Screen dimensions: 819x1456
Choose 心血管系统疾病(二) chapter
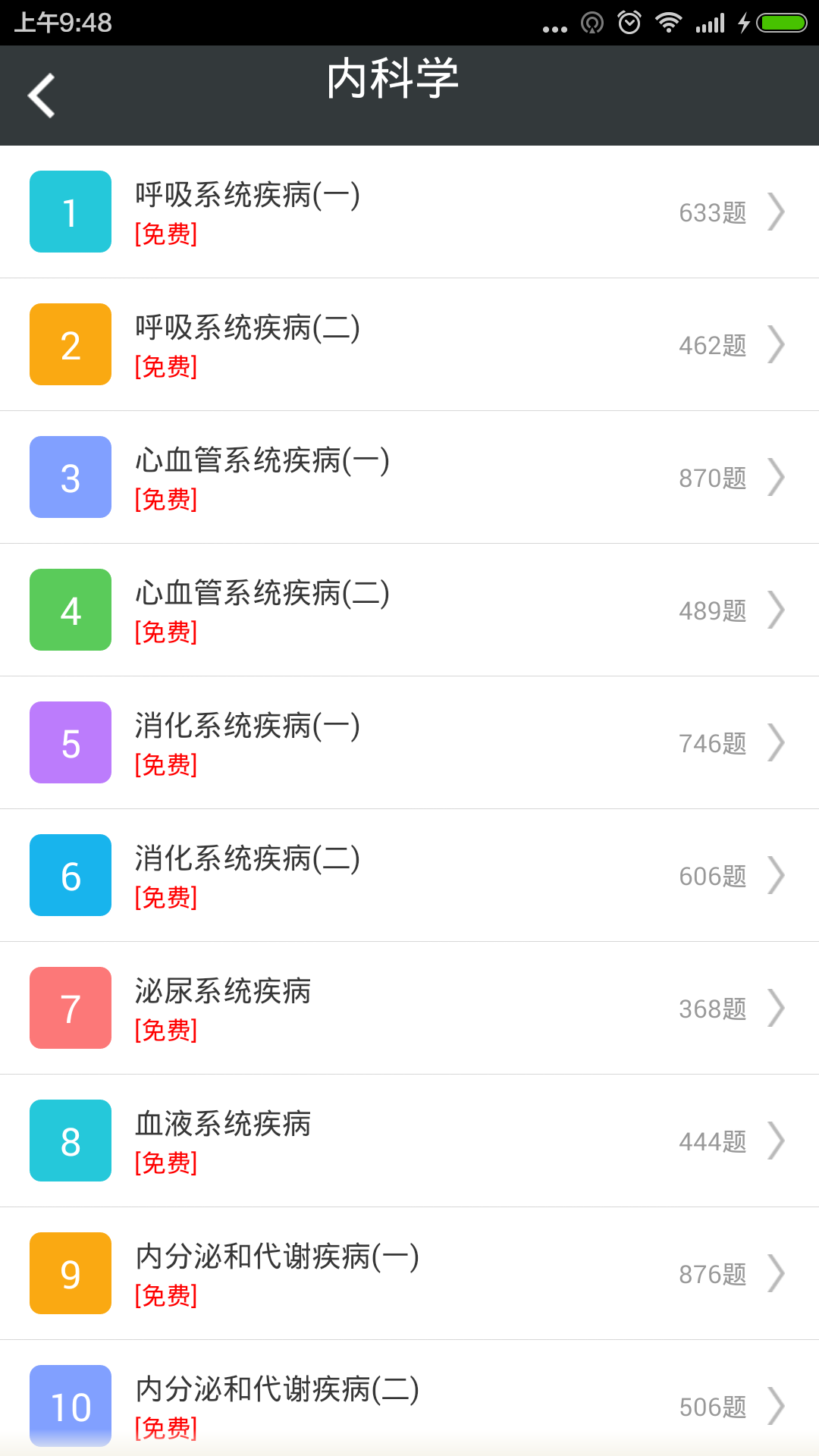coord(409,610)
